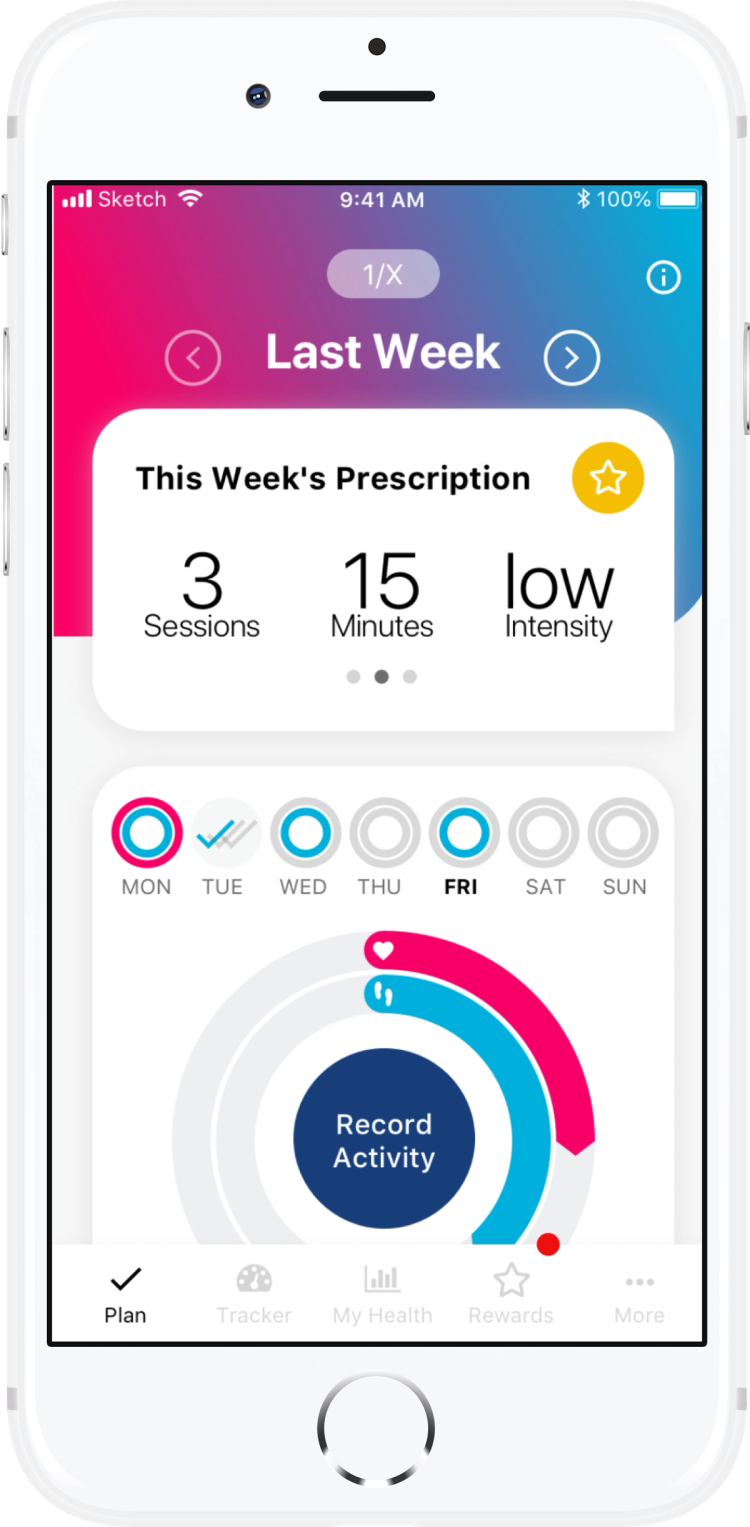Open the My Health tab
750x1527 pixels.
[x=382, y=1295]
